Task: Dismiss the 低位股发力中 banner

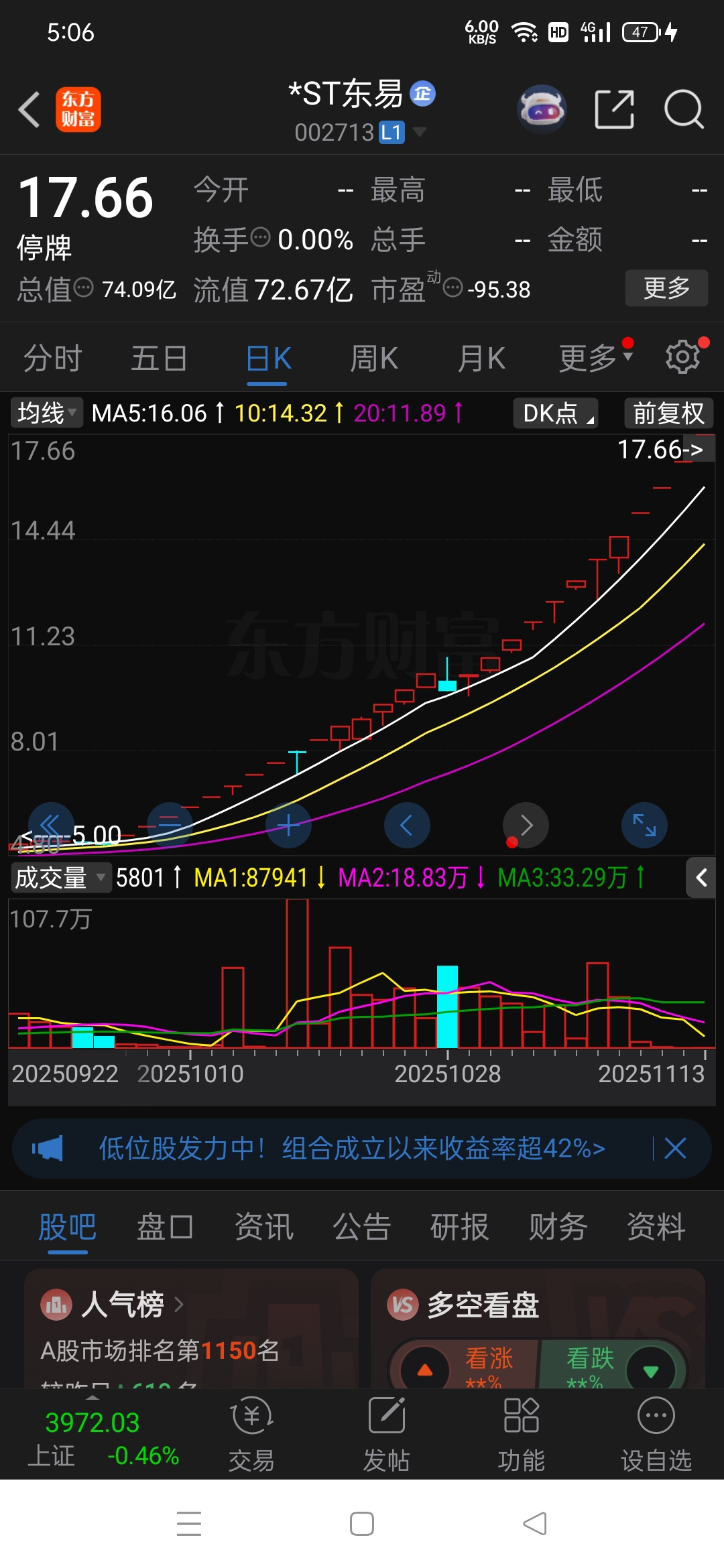Action: (675, 1149)
